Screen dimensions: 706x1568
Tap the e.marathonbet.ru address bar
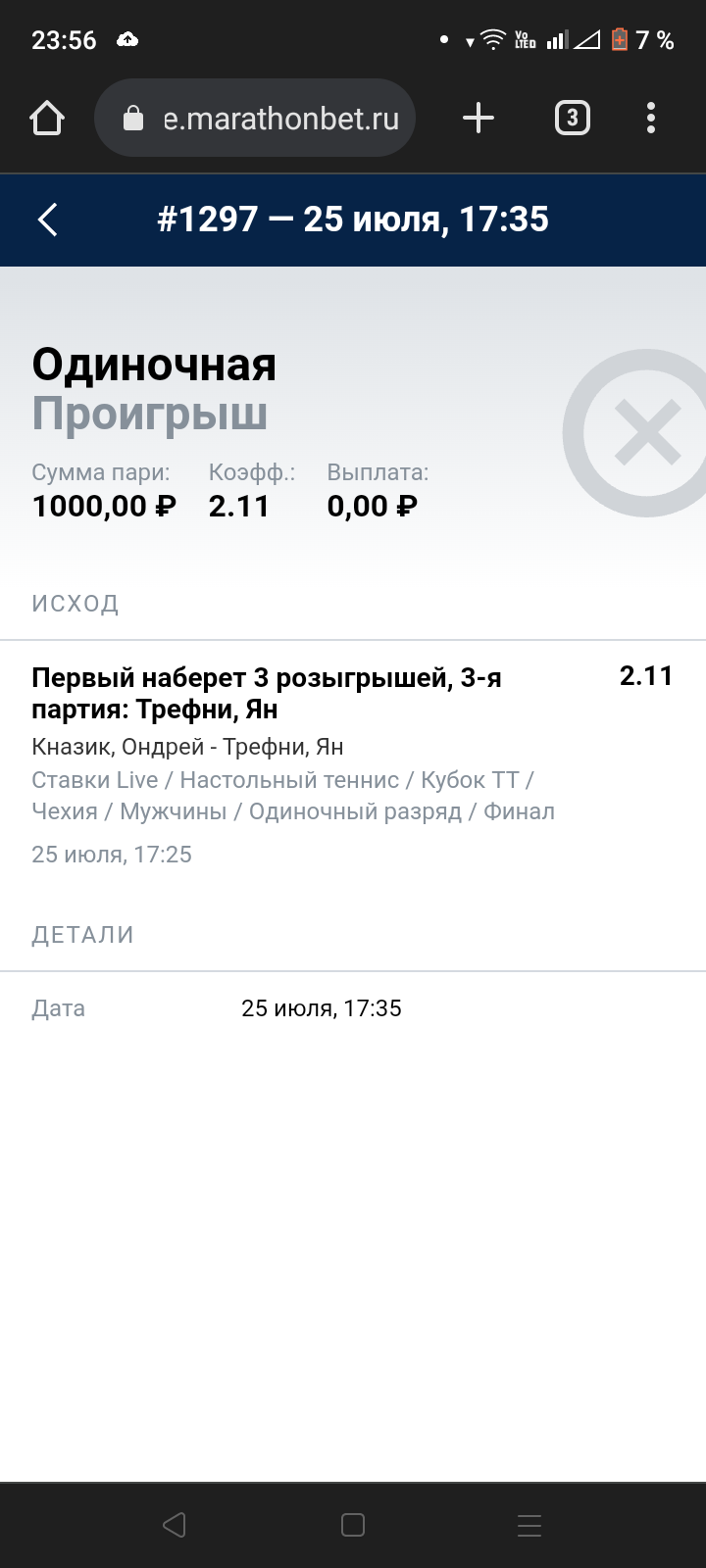coord(255,119)
